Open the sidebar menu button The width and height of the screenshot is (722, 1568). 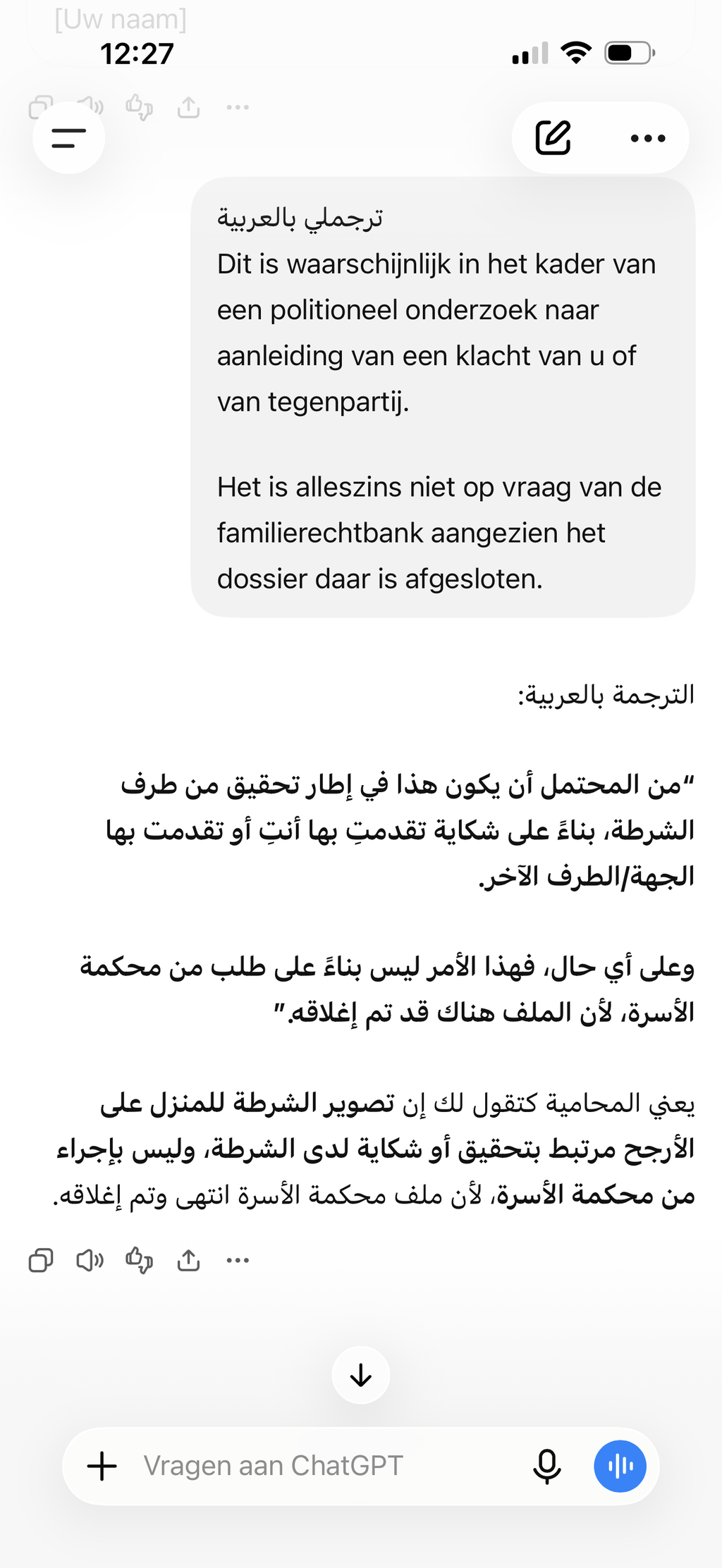tap(69, 138)
